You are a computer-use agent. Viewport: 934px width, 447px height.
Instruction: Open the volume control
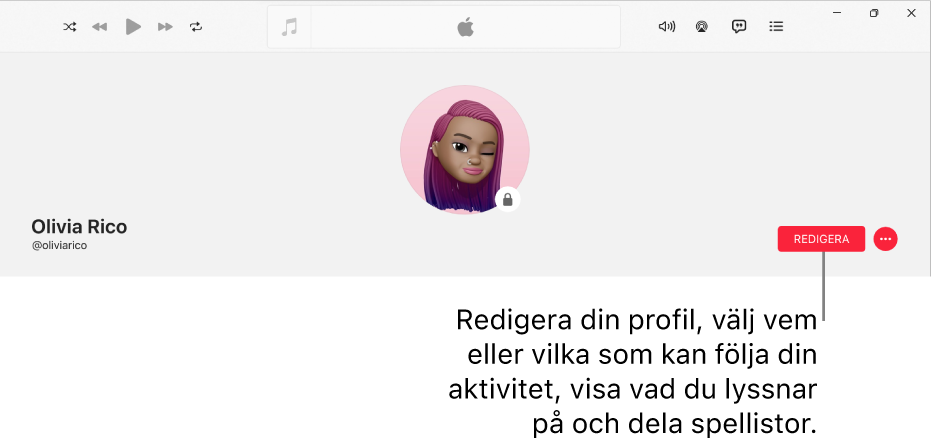[666, 27]
